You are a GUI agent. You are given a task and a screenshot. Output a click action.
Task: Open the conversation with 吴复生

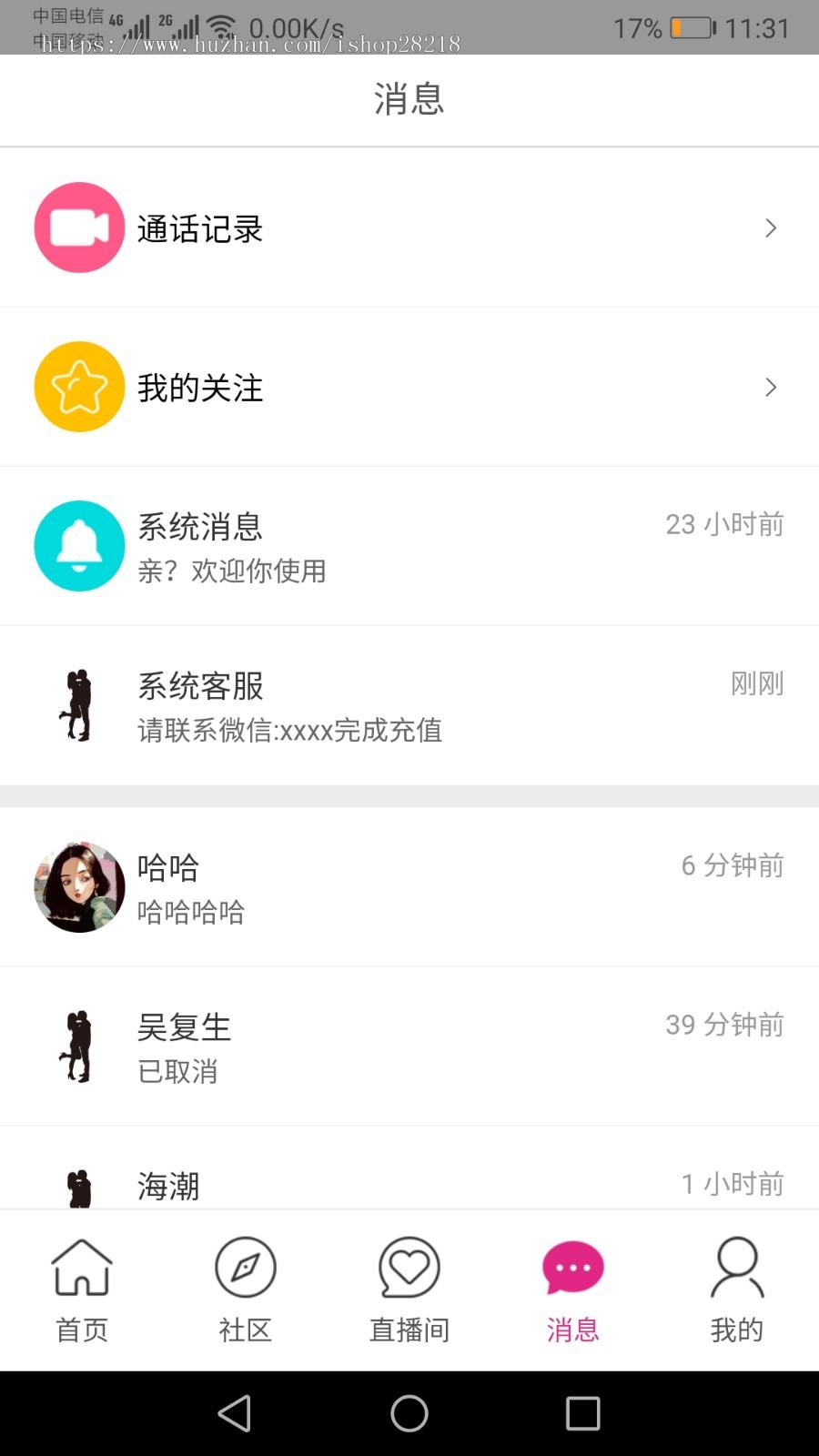[409, 1046]
